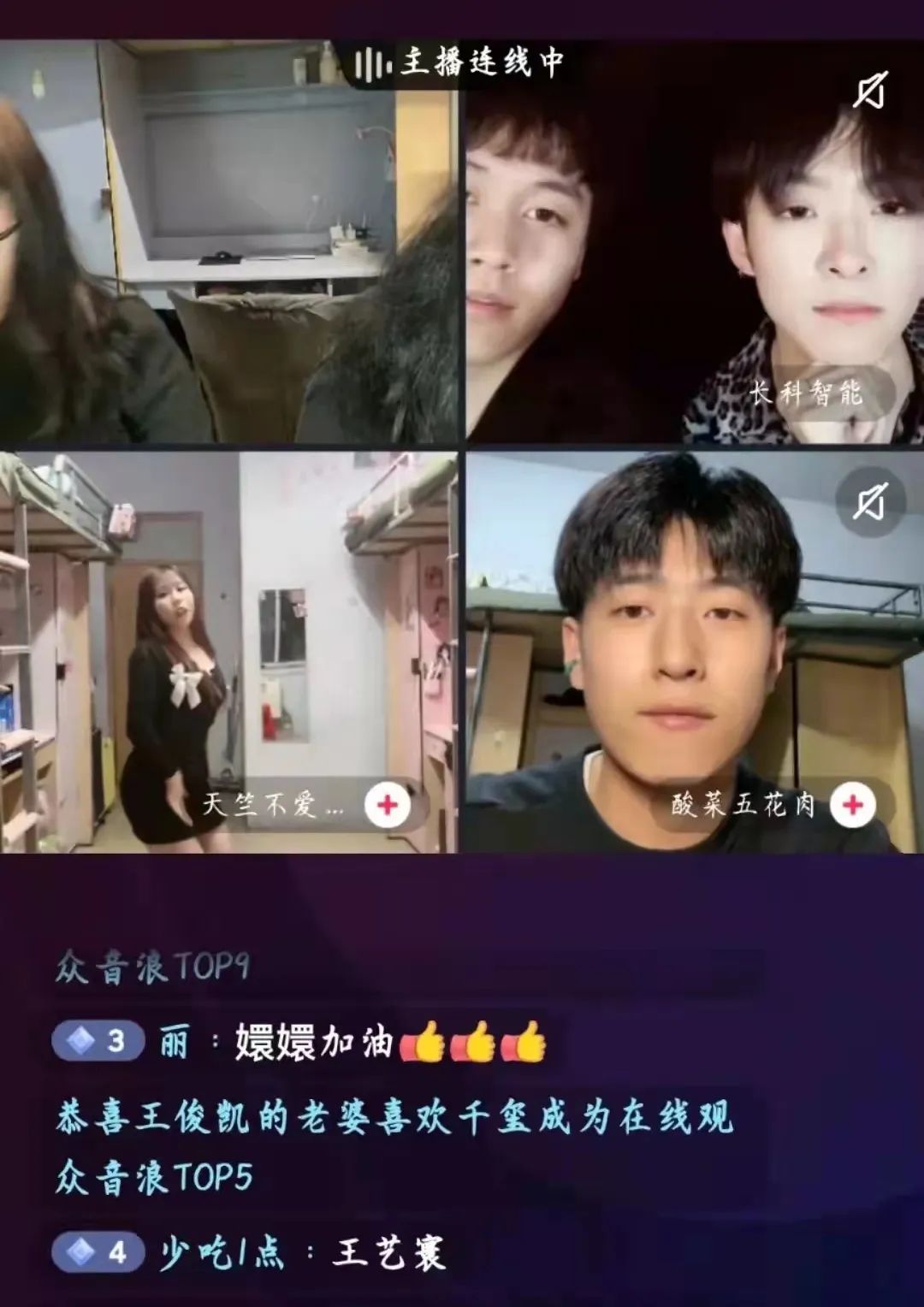Screen dimensions: 924x1307
Task: Follow 酸菜五花肉 using the plus button
Action: [x=852, y=805]
